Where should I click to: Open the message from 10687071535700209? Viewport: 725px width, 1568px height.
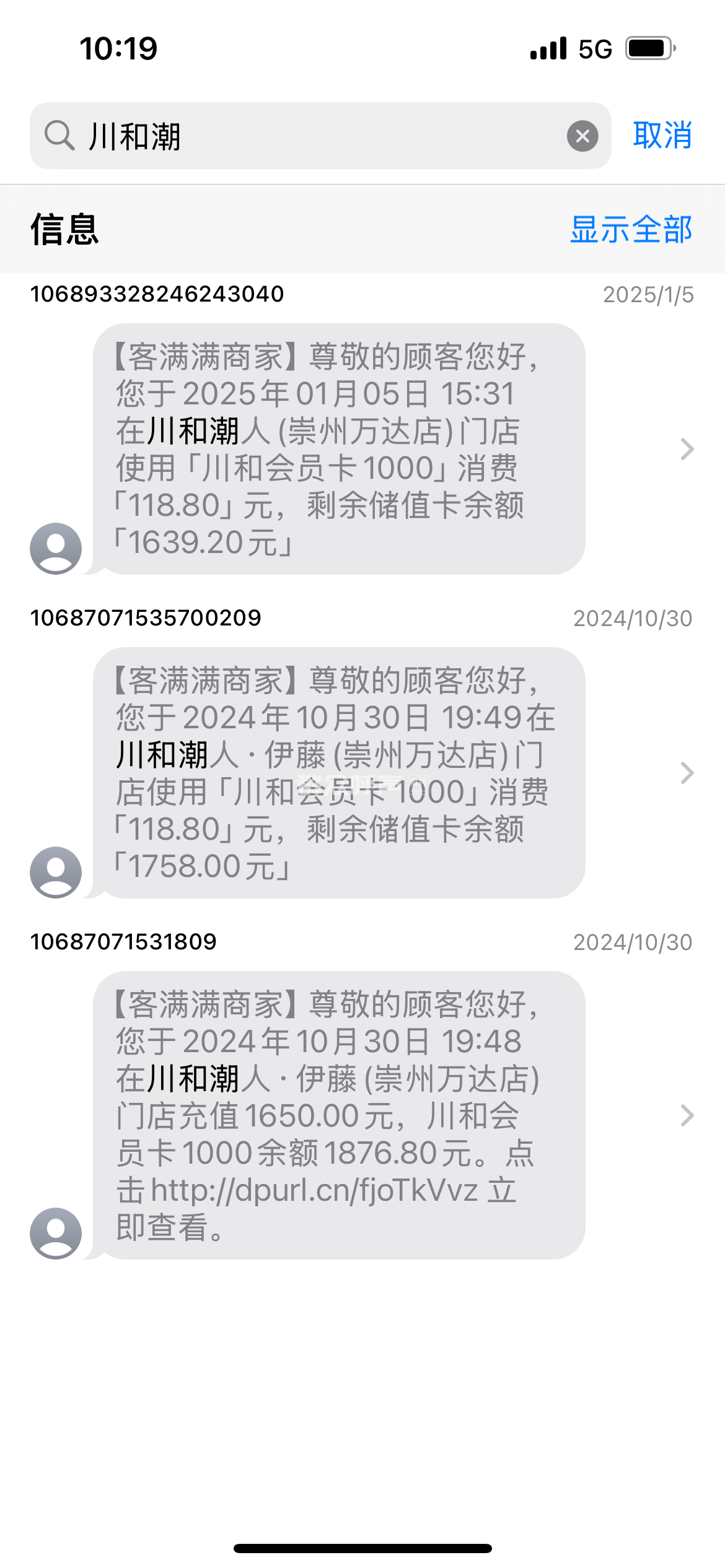click(x=338, y=773)
